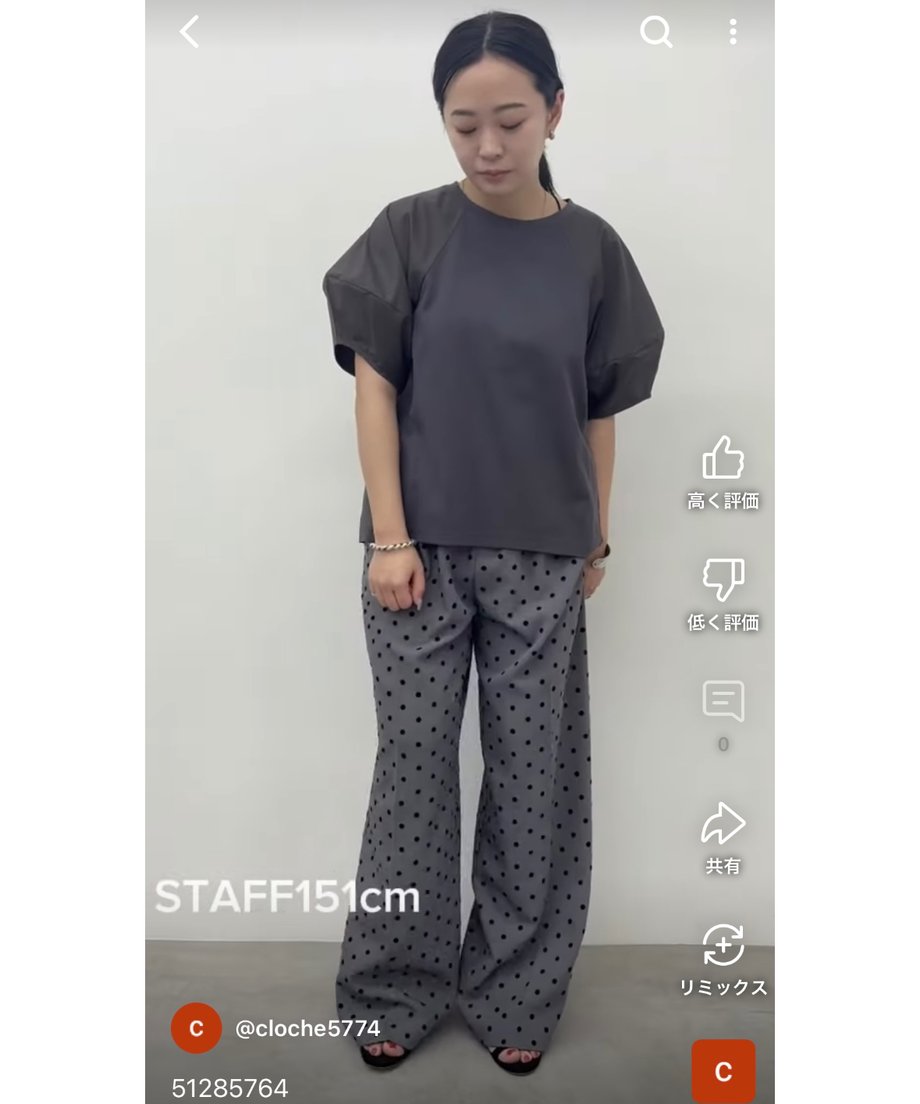Remix this Short
The height and width of the screenshot is (1104, 920).
pyautogui.click(x=723, y=946)
